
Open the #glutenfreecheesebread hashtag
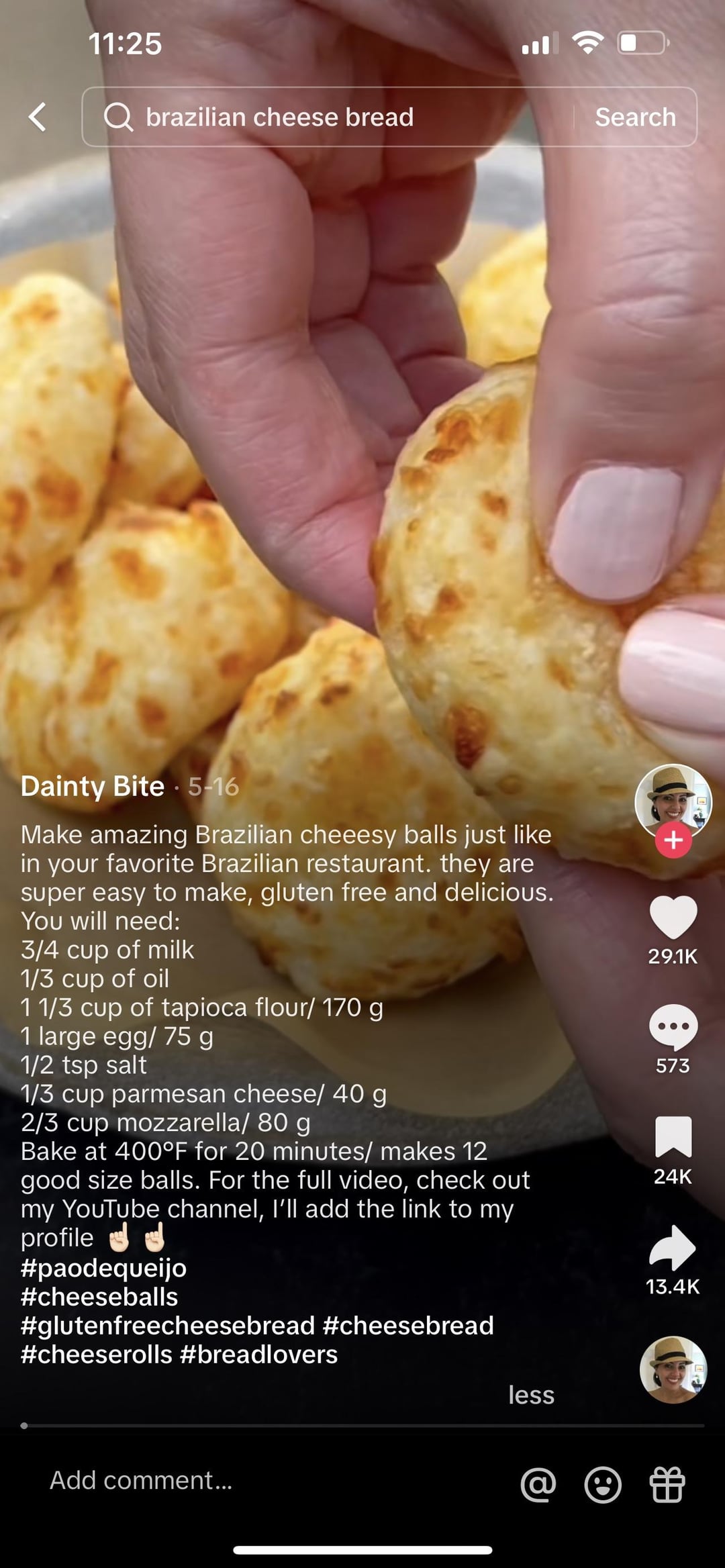pyautogui.click(x=168, y=1326)
